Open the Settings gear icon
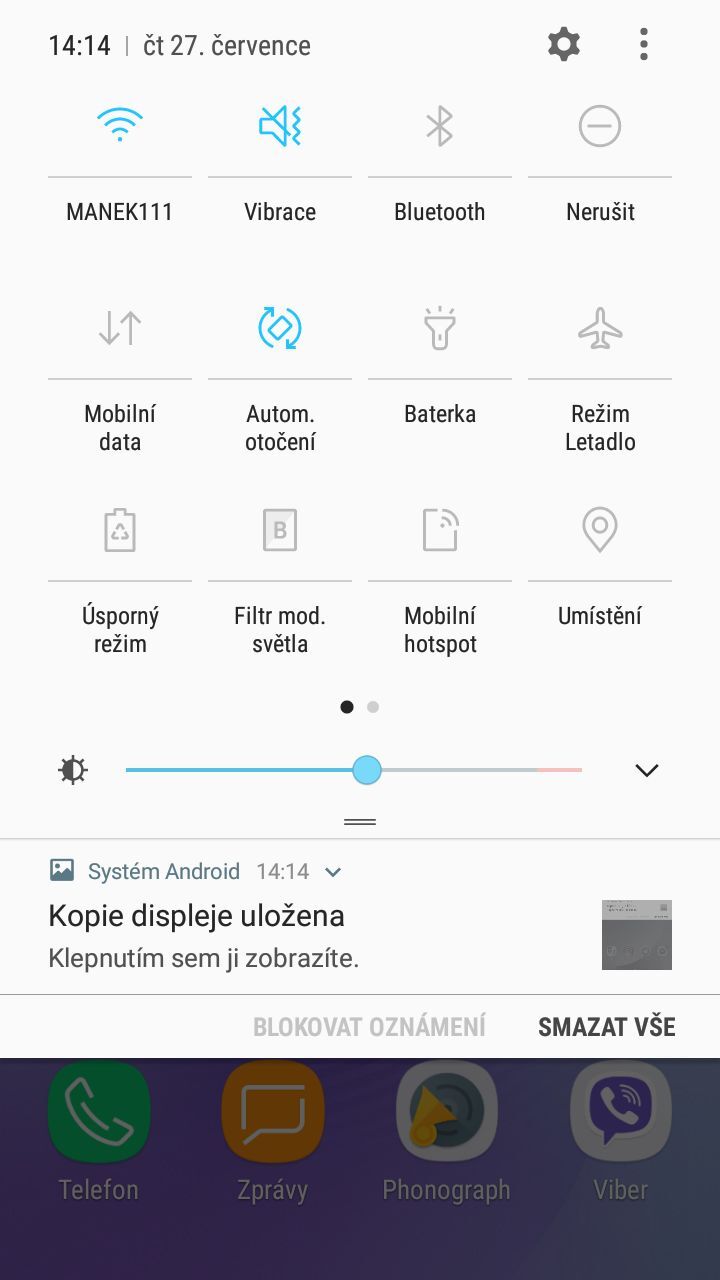Viewport: 720px width, 1280px height. 563,44
